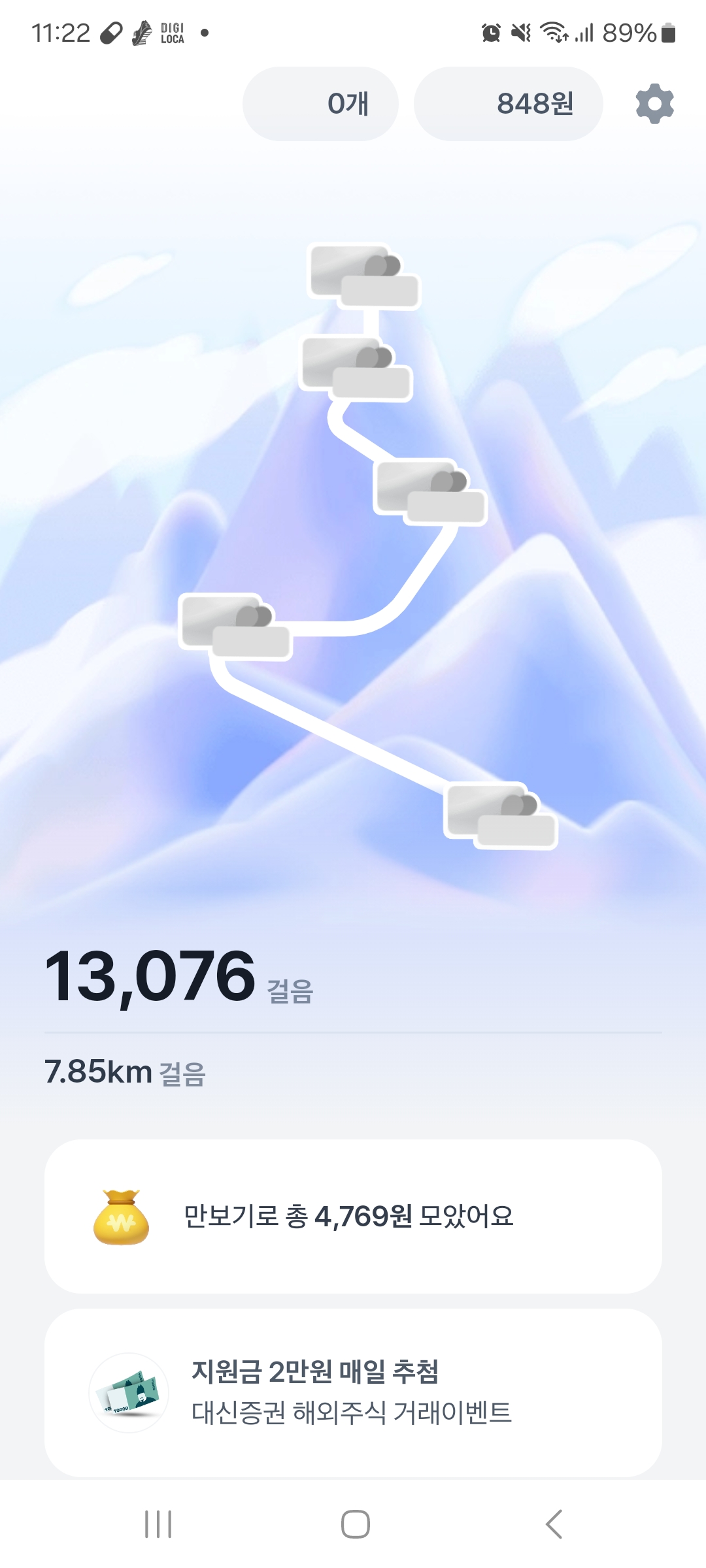Viewport: 706px width, 1568px height.
Task: Open the 848원 balance pill
Action: 508,103
